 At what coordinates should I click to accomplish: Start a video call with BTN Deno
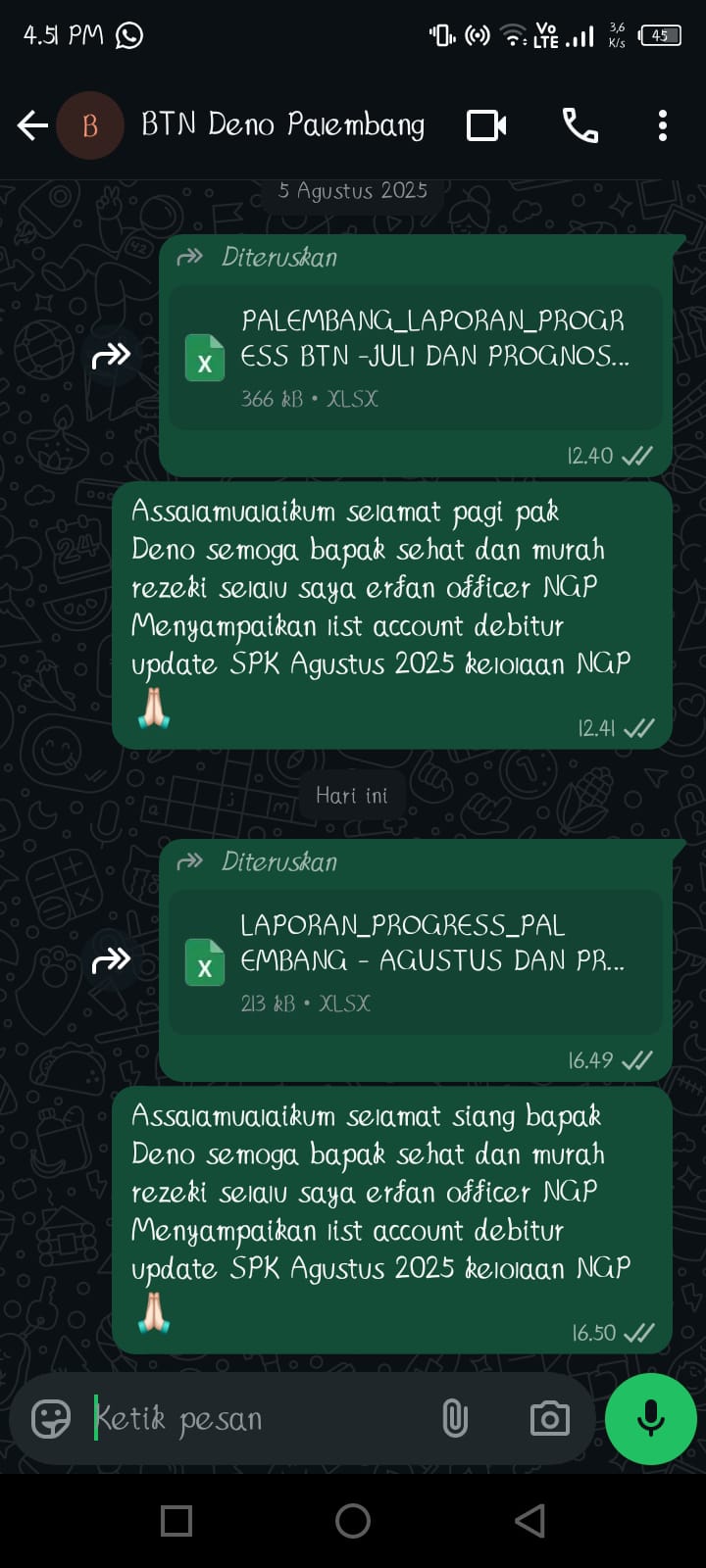click(486, 125)
